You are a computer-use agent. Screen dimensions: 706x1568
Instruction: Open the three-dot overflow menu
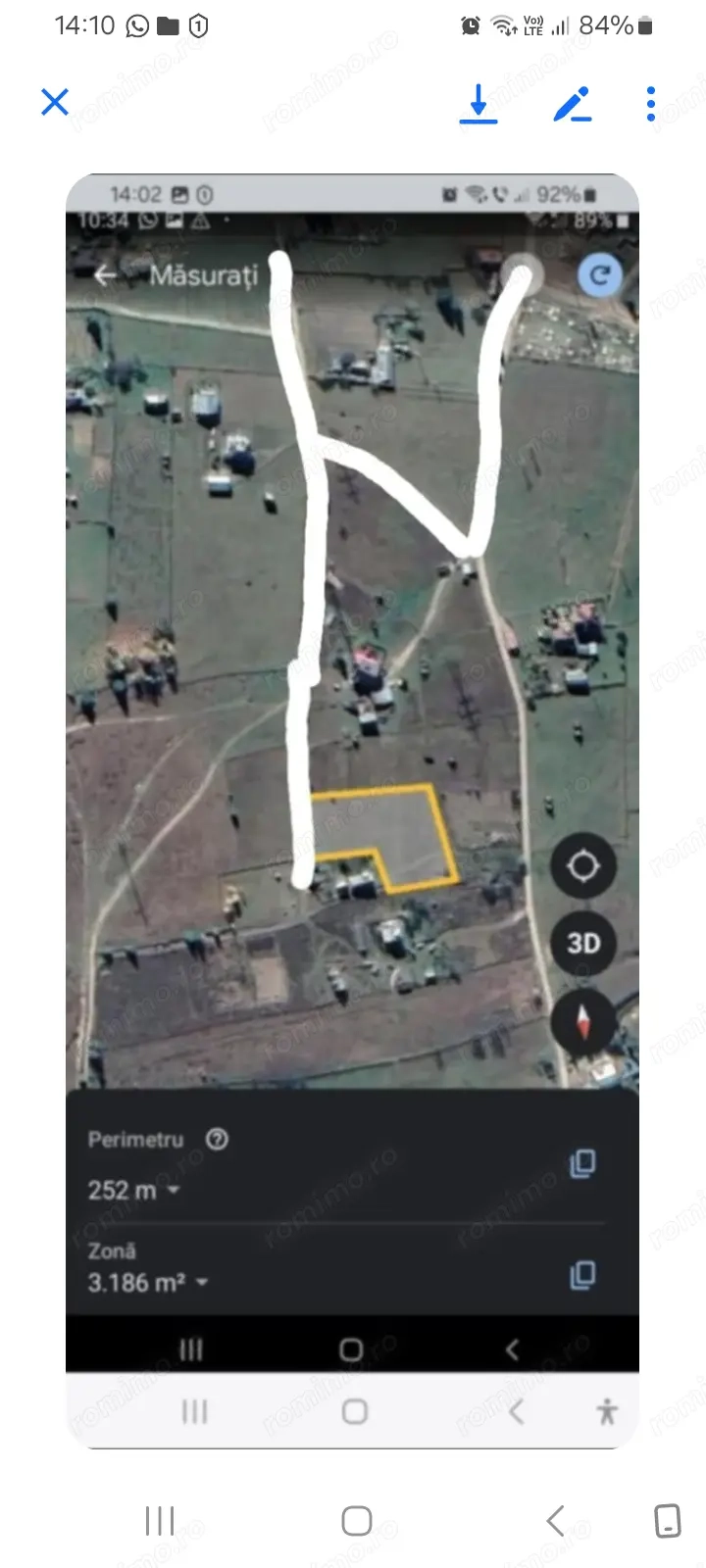651,104
